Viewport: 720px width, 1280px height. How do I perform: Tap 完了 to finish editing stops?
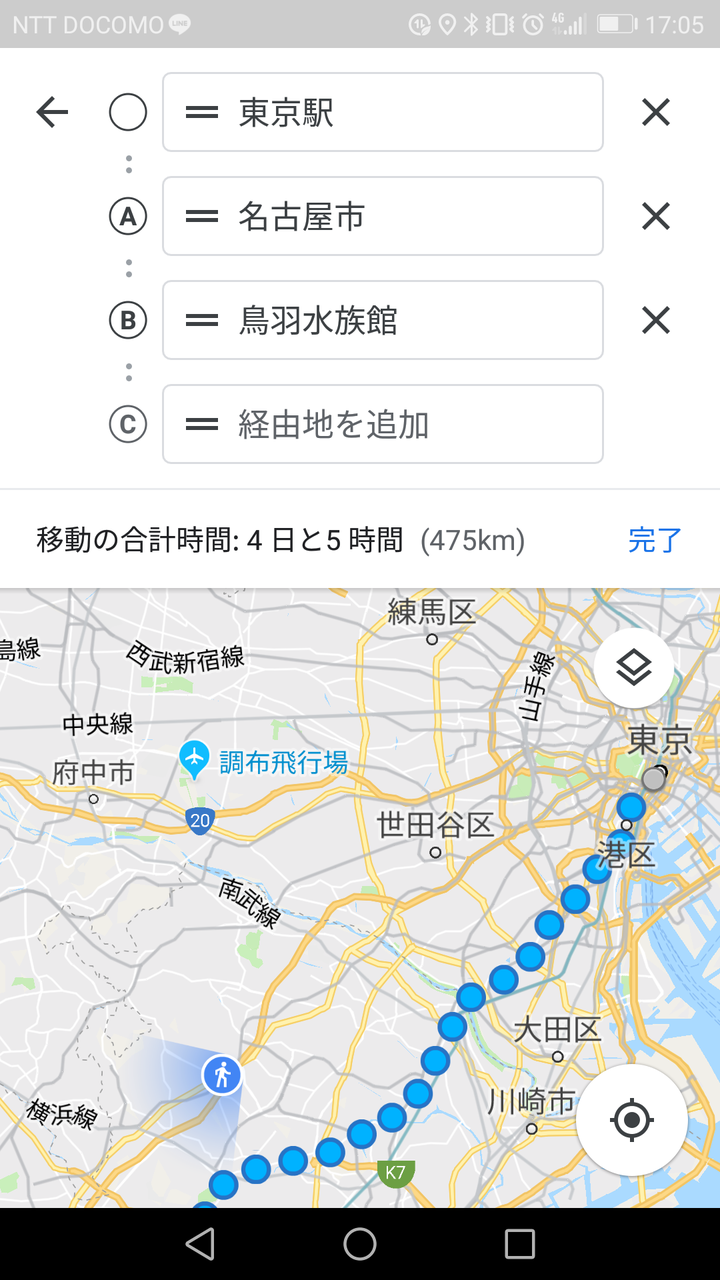655,541
